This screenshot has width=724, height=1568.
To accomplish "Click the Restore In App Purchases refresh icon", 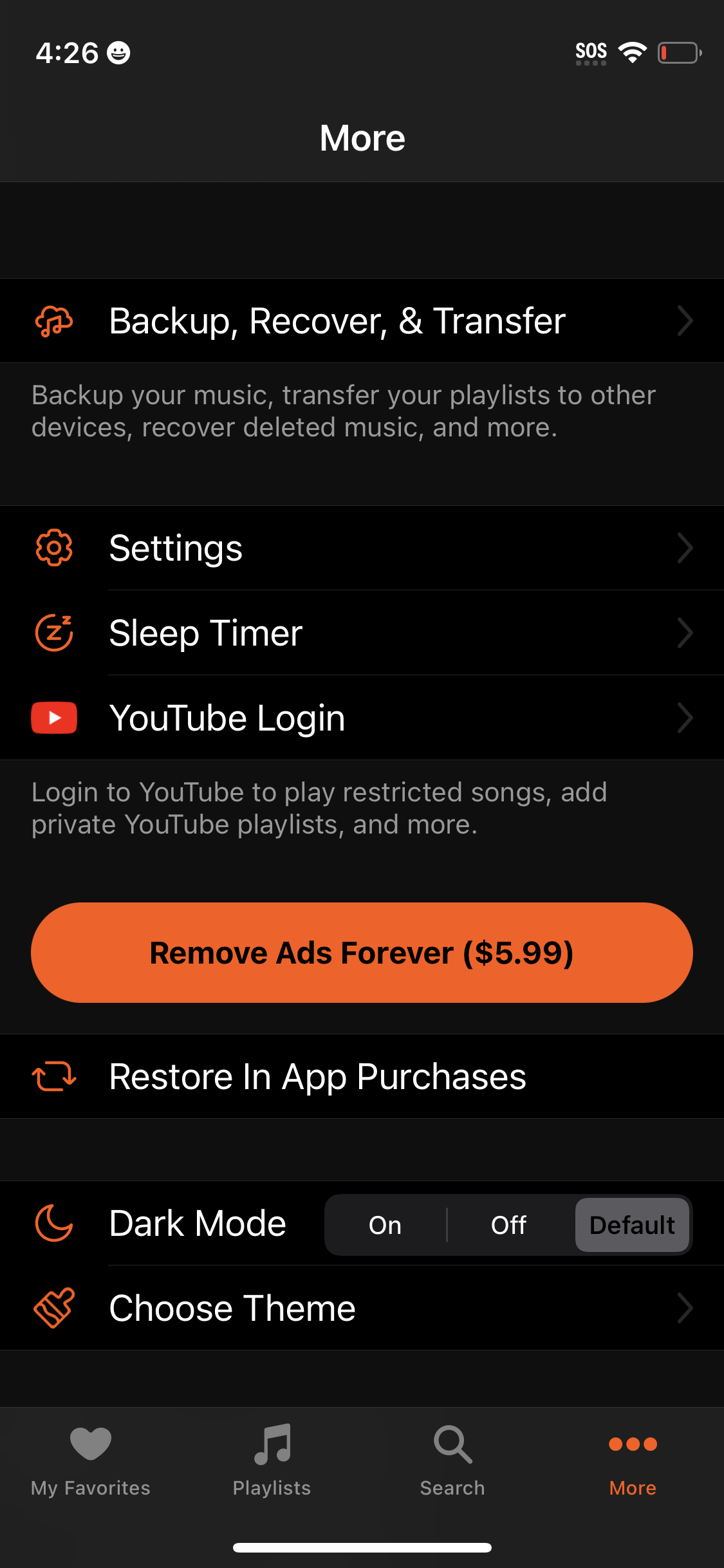I will pos(55,1076).
